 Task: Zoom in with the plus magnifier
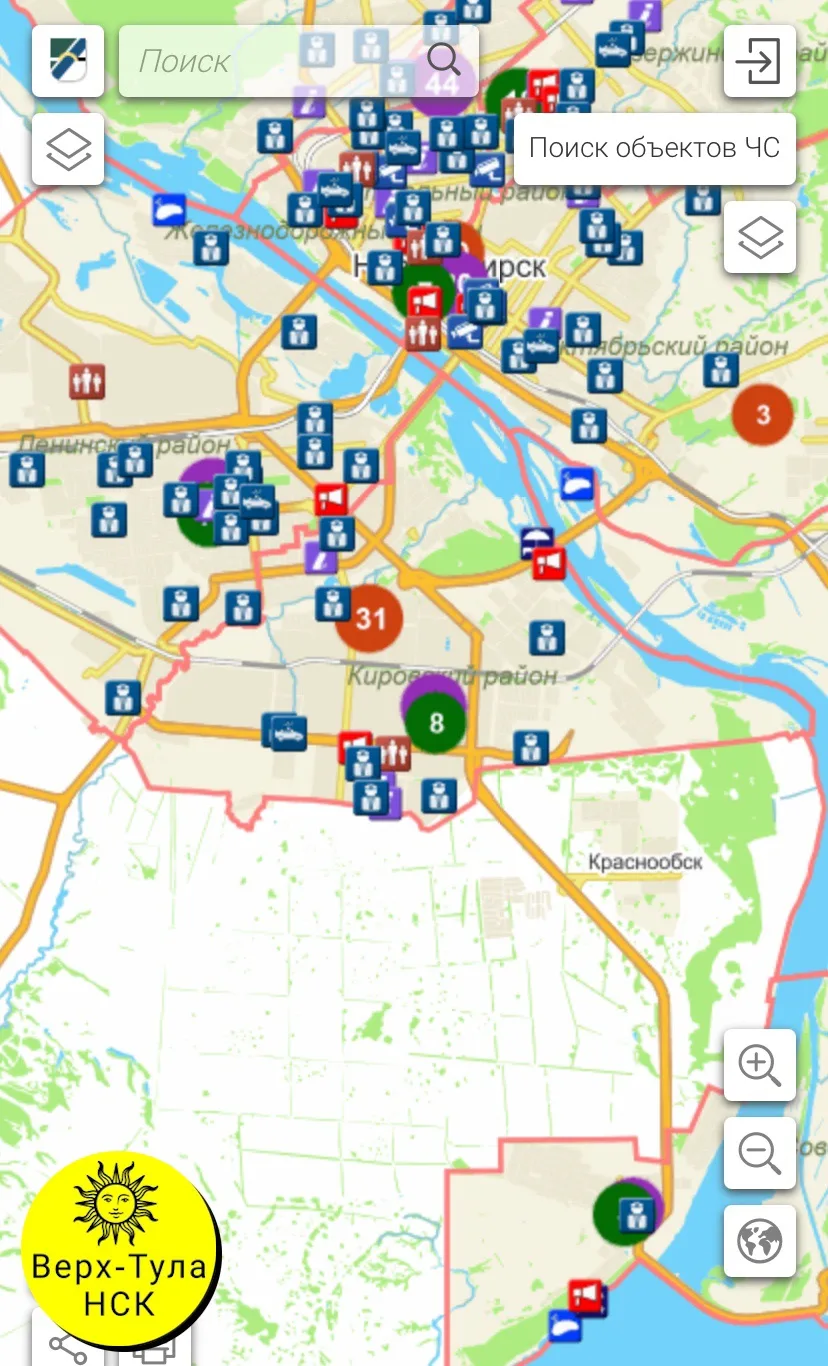tap(760, 1065)
